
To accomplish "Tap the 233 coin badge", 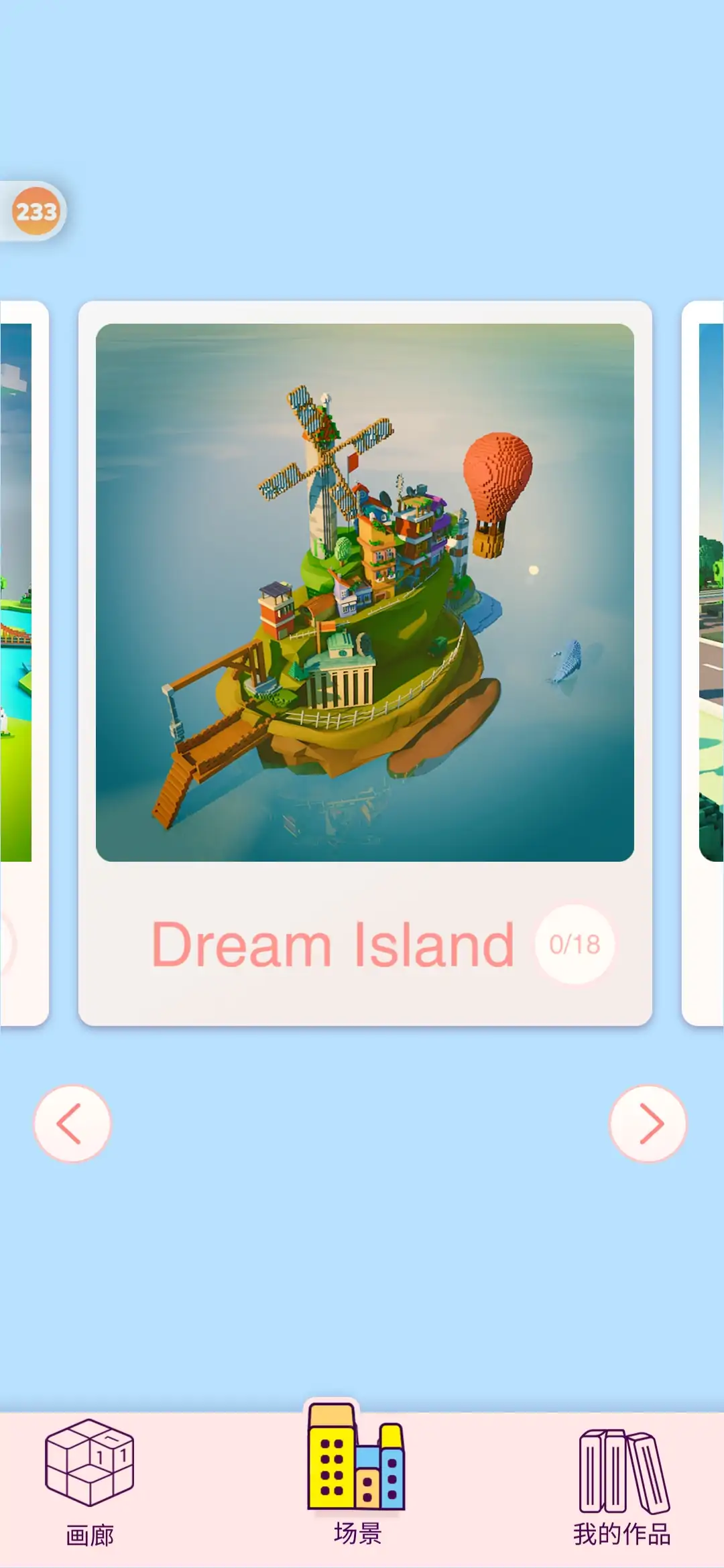I will (36, 212).
